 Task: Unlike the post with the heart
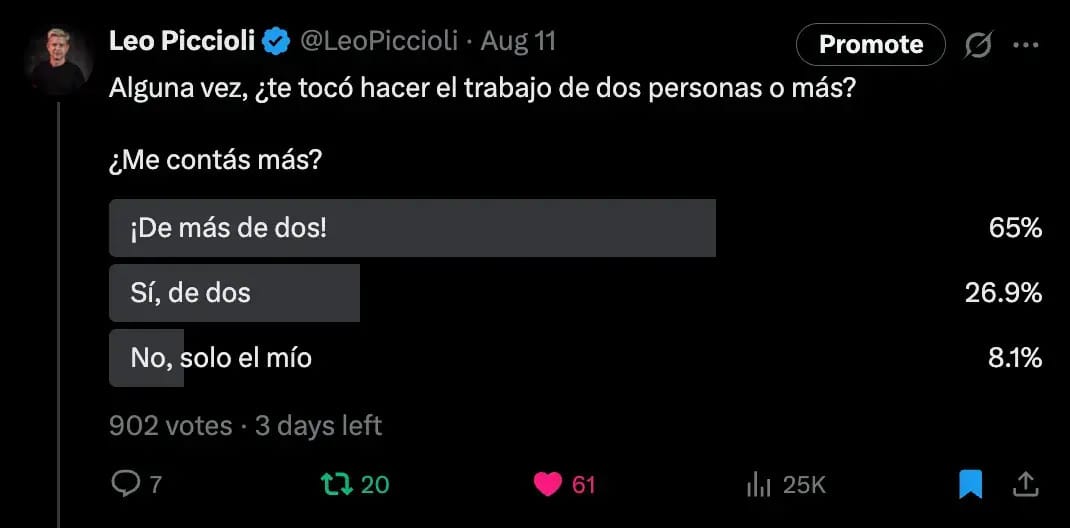548,485
